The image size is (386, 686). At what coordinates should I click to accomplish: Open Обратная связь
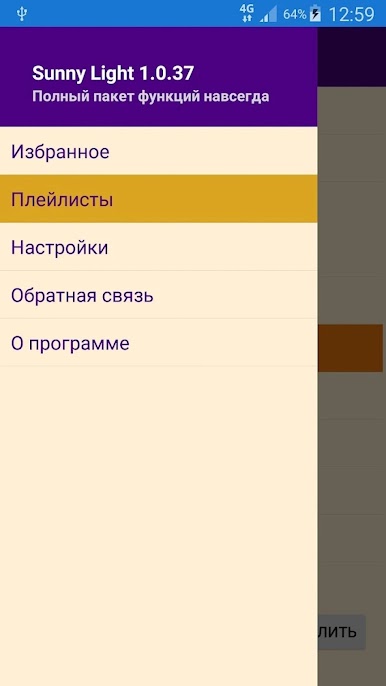coord(158,294)
